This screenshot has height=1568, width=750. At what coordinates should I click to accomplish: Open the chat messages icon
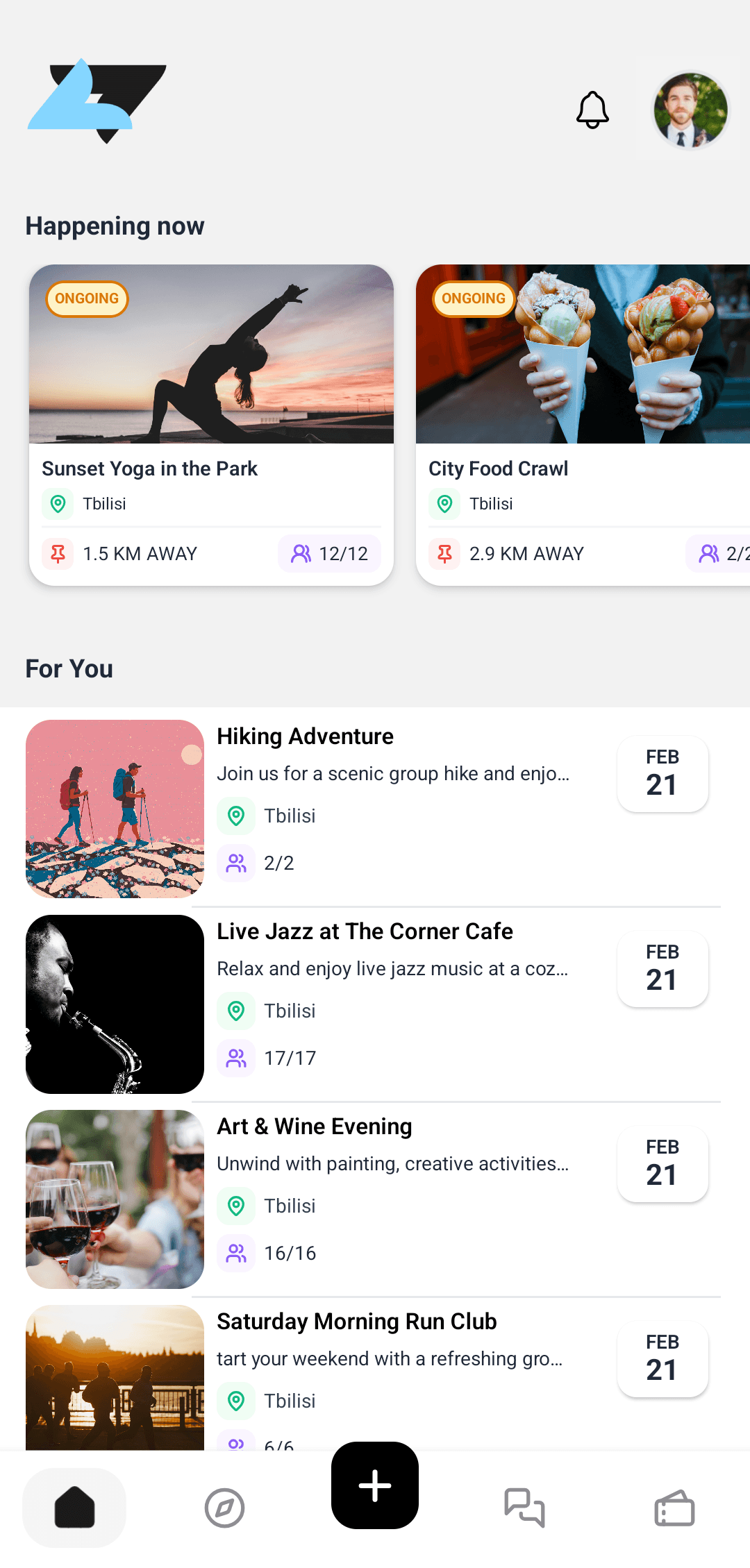pyautogui.click(x=524, y=1508)
